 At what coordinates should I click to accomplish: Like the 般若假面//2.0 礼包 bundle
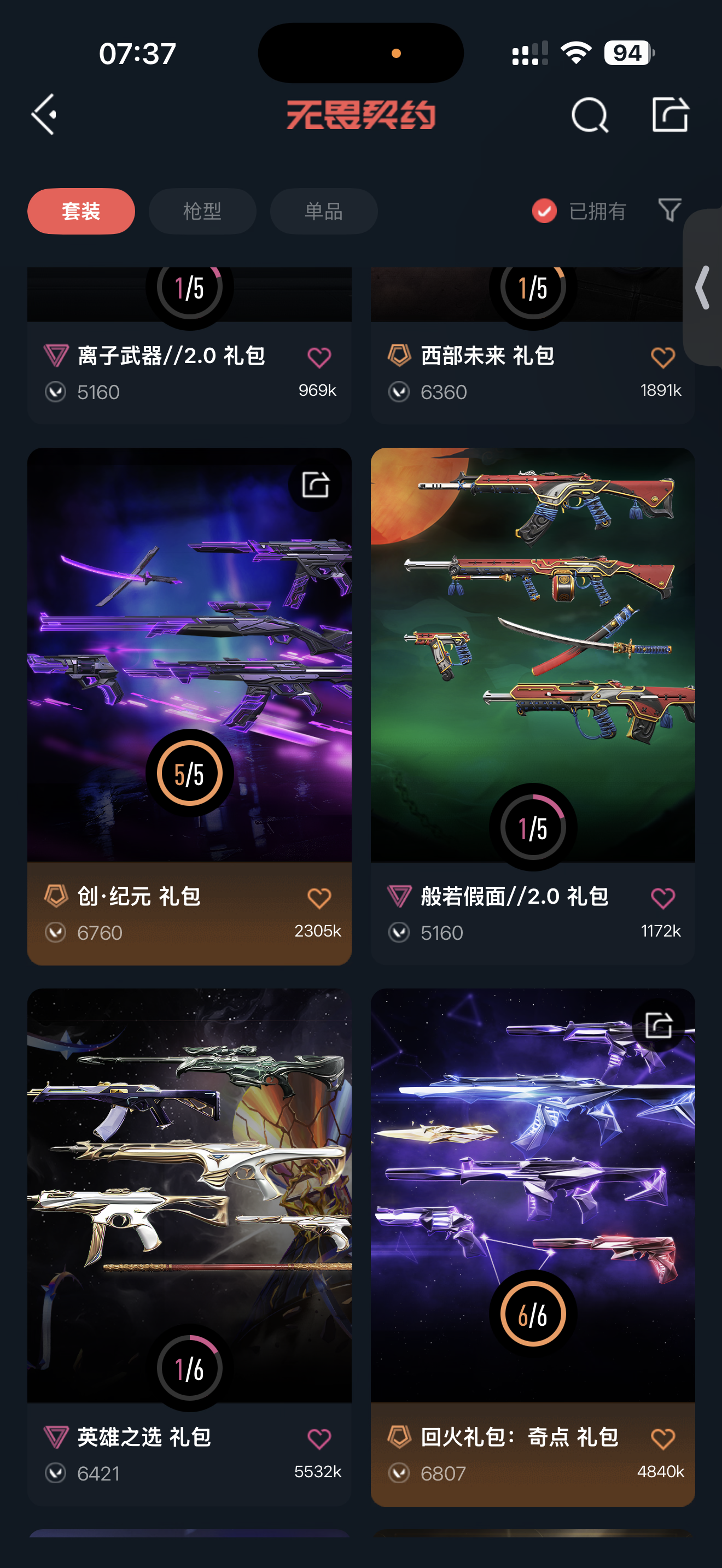tap(663, 898)
